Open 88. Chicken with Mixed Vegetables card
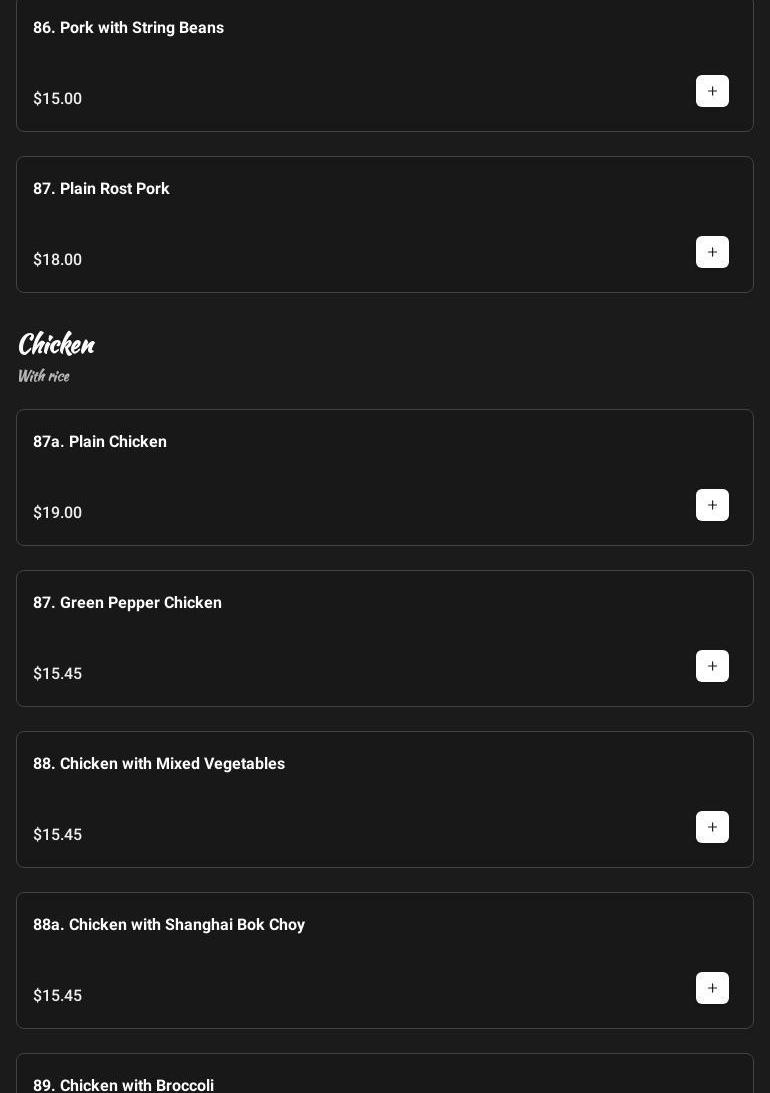Viewport: 770px width, 1093px height. pyautogui.click(x=300, y=780)
